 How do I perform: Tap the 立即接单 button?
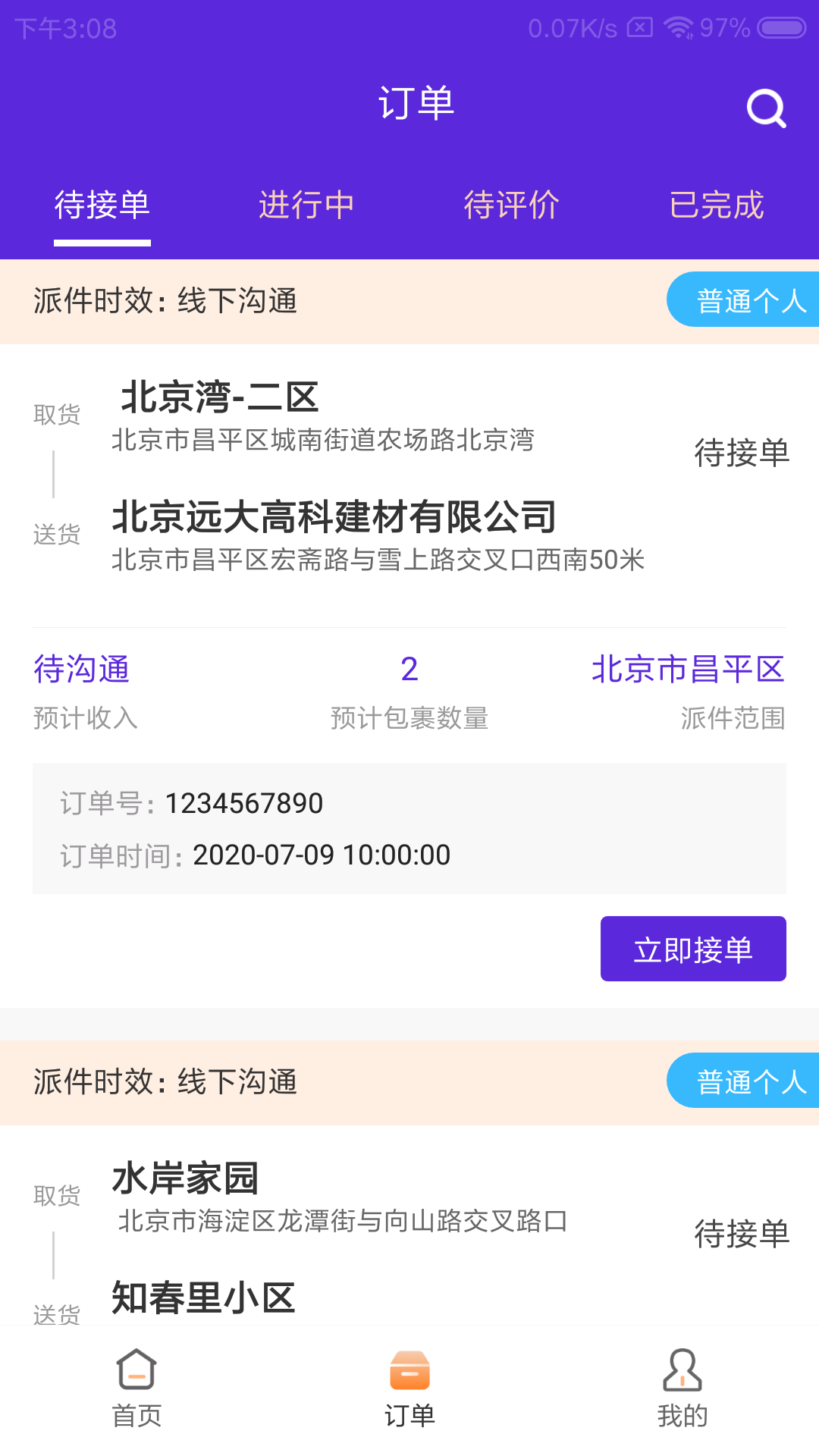click(x=693, y=949)
